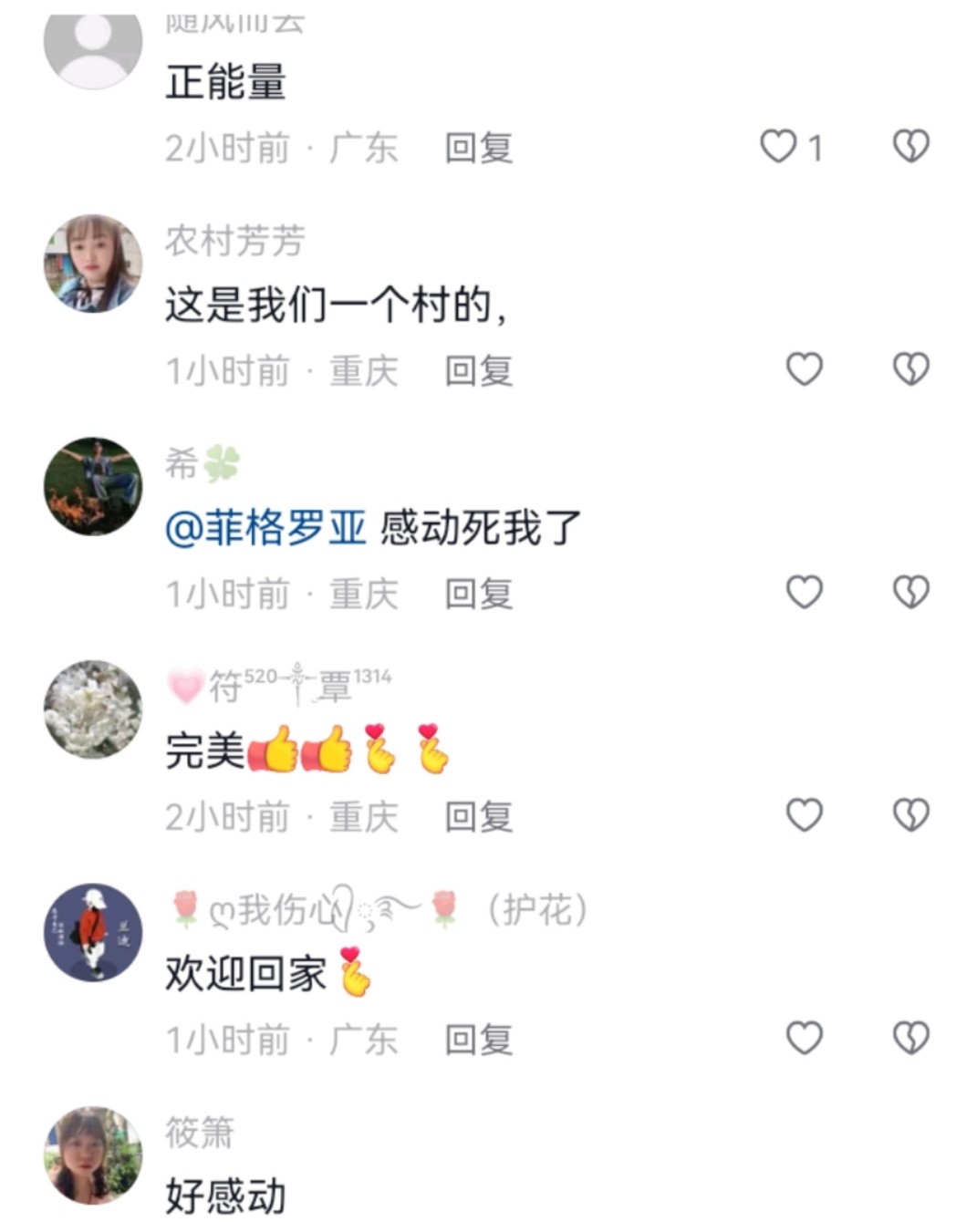Open 农村芳芳's profile avatar
Viewport: 956px width, 1232px height.
pos(93,264)
